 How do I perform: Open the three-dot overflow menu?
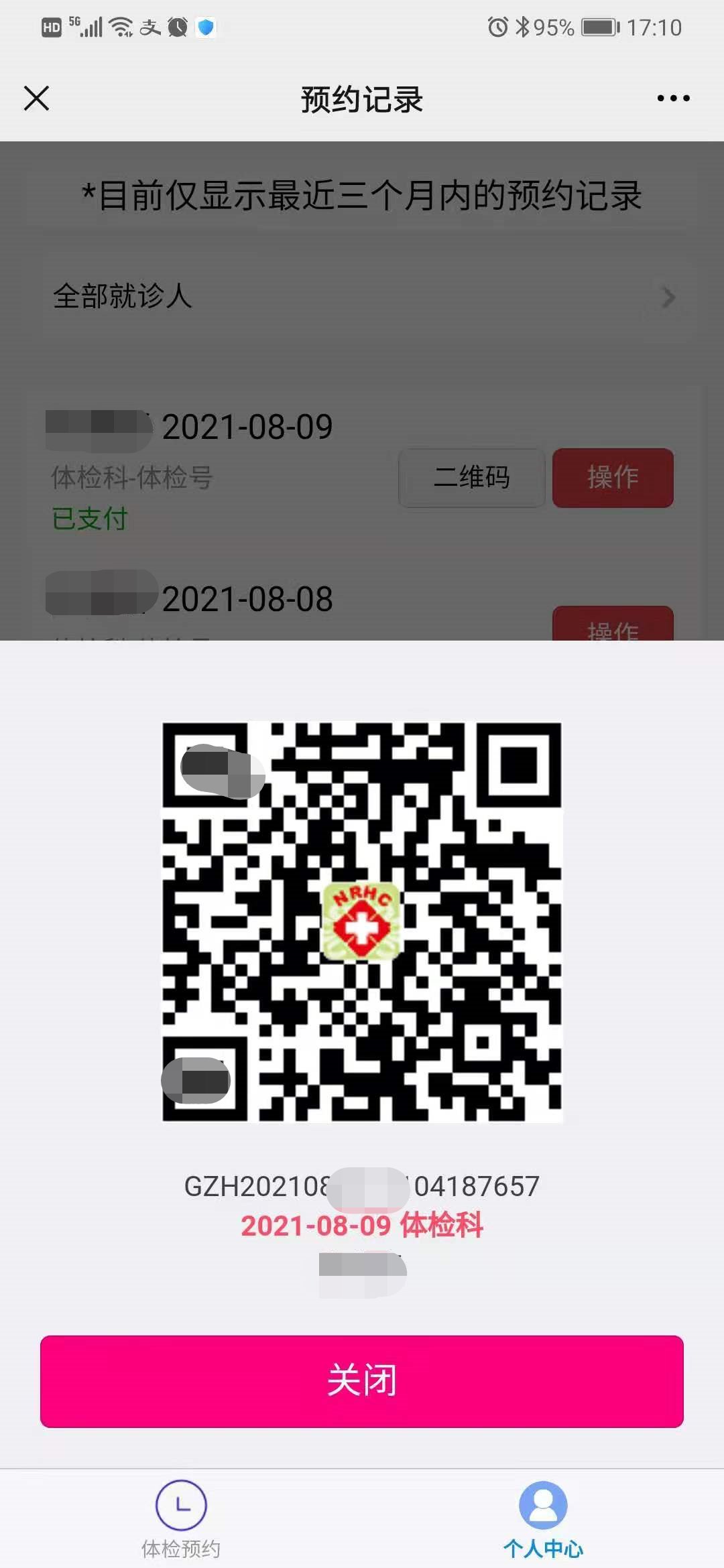673,99
